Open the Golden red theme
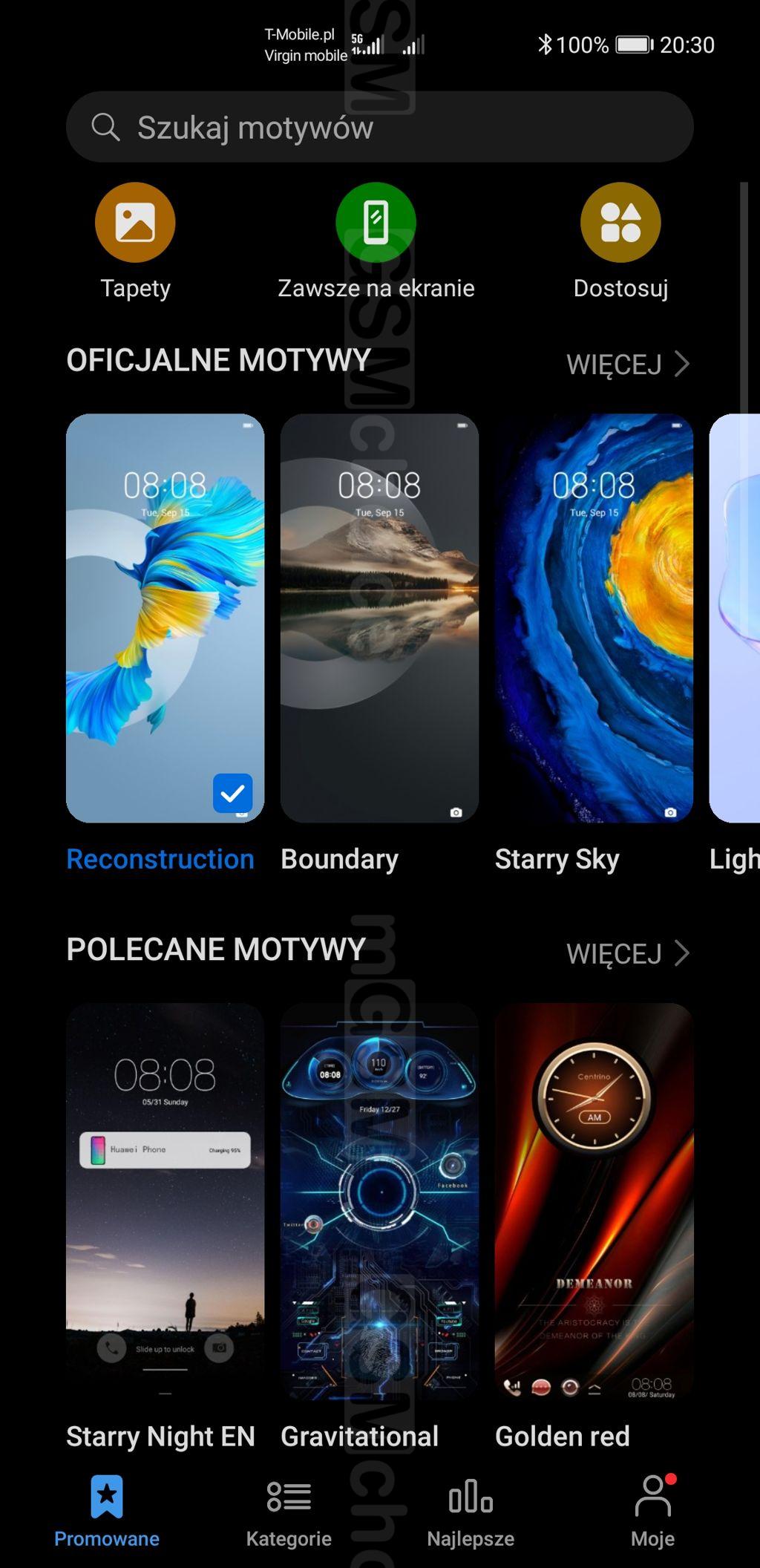The width and height of the screenshot is (760, 1568). [x=594, y=1201]
